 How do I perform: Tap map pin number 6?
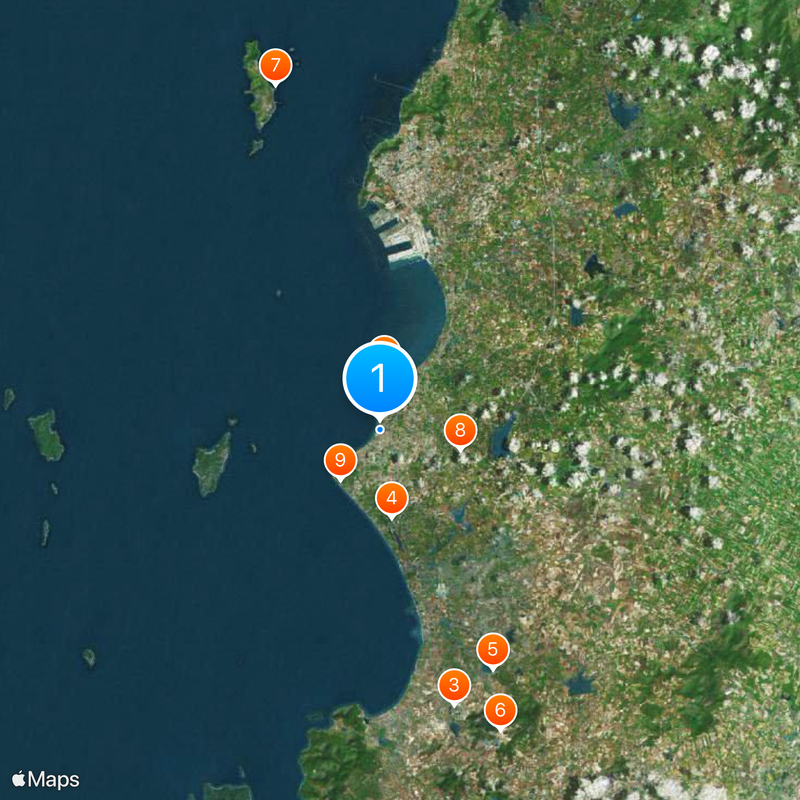(501, 711)
